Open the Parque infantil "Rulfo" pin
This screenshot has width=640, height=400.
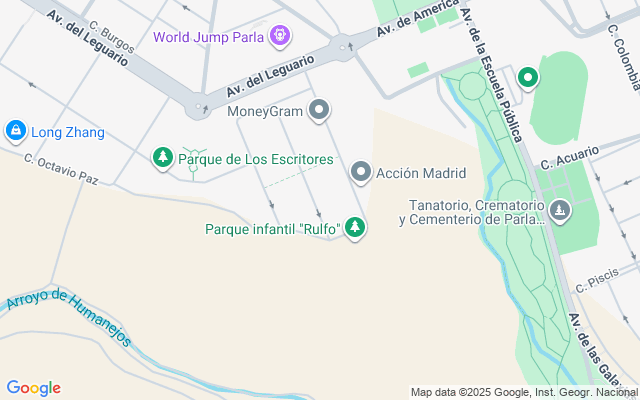[x=355, y=228]
